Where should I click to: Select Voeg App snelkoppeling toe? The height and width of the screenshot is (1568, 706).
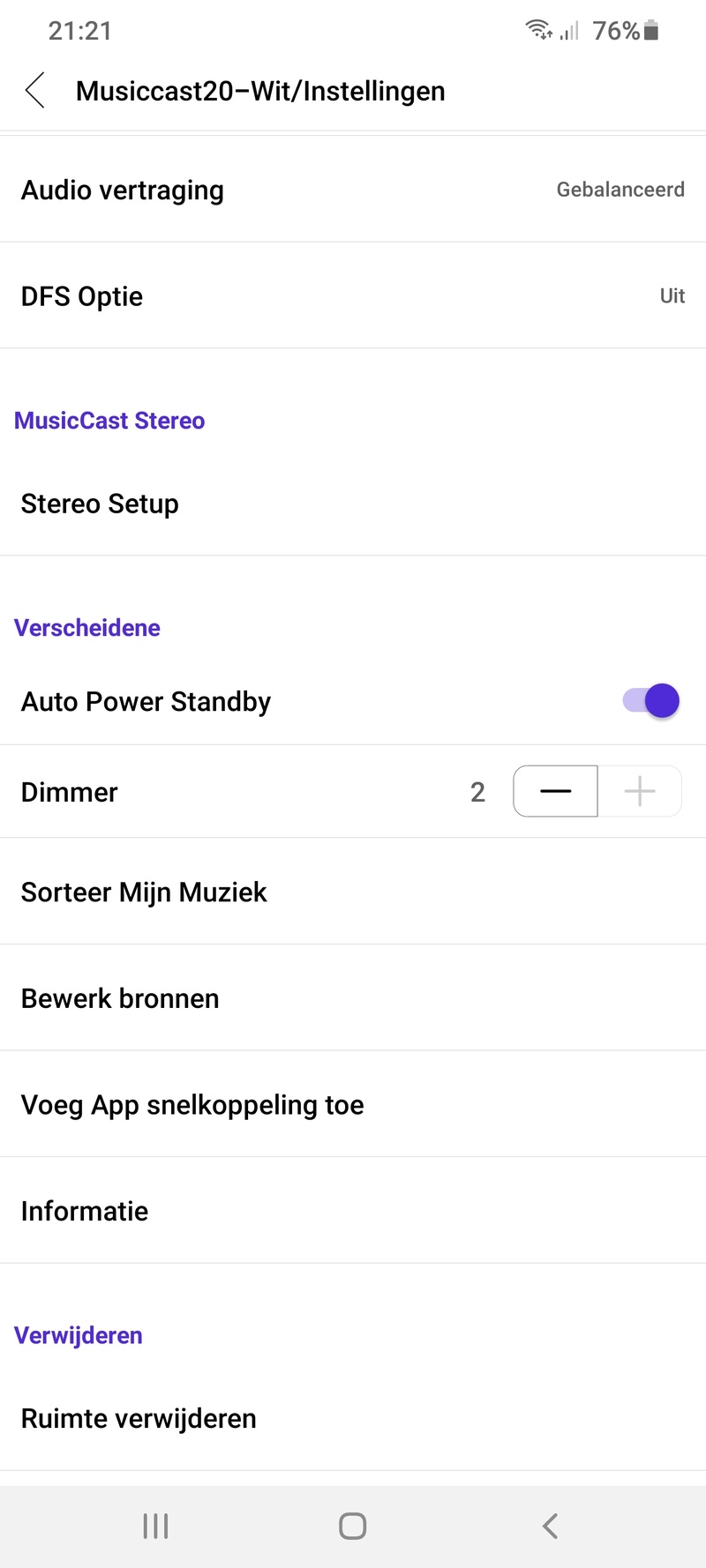[353, 1104]
